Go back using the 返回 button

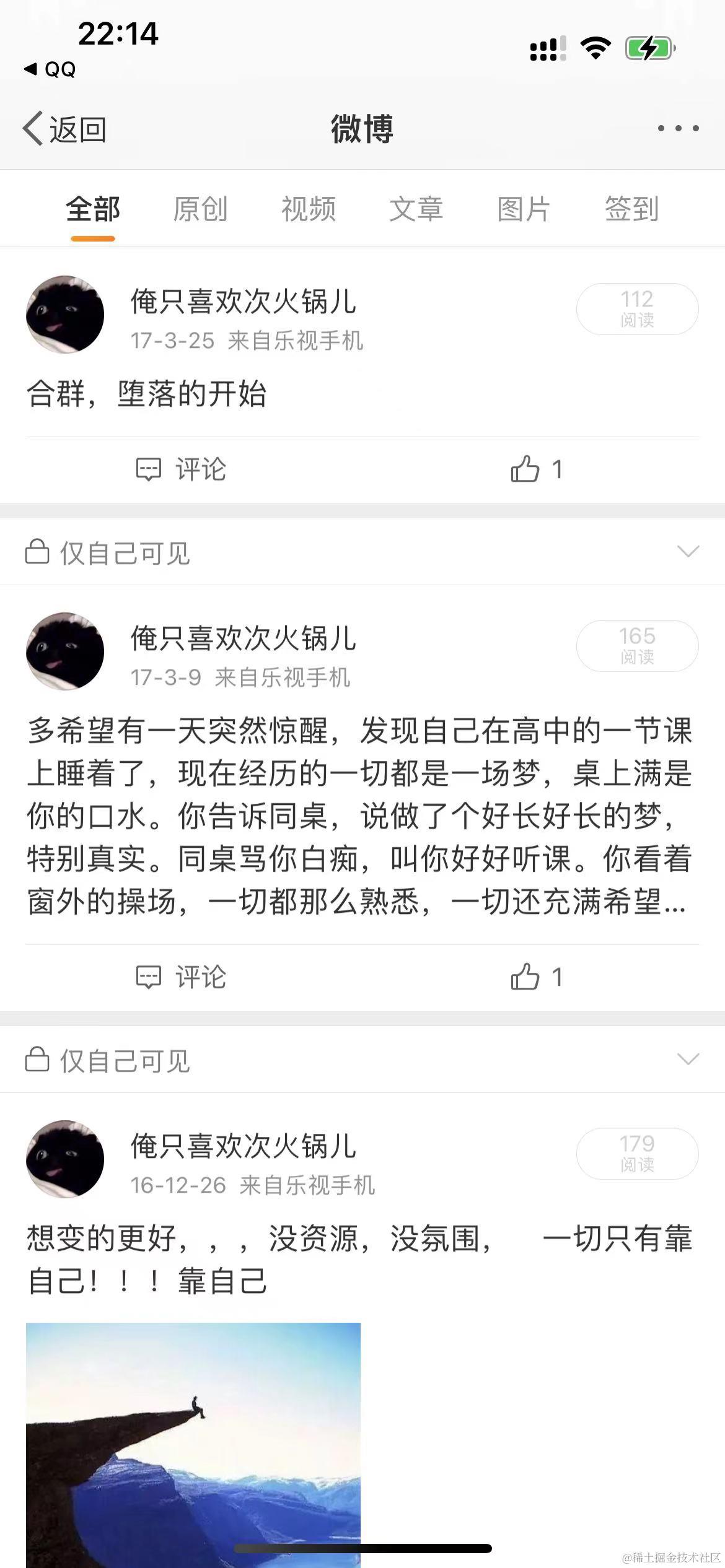(65, 129)
